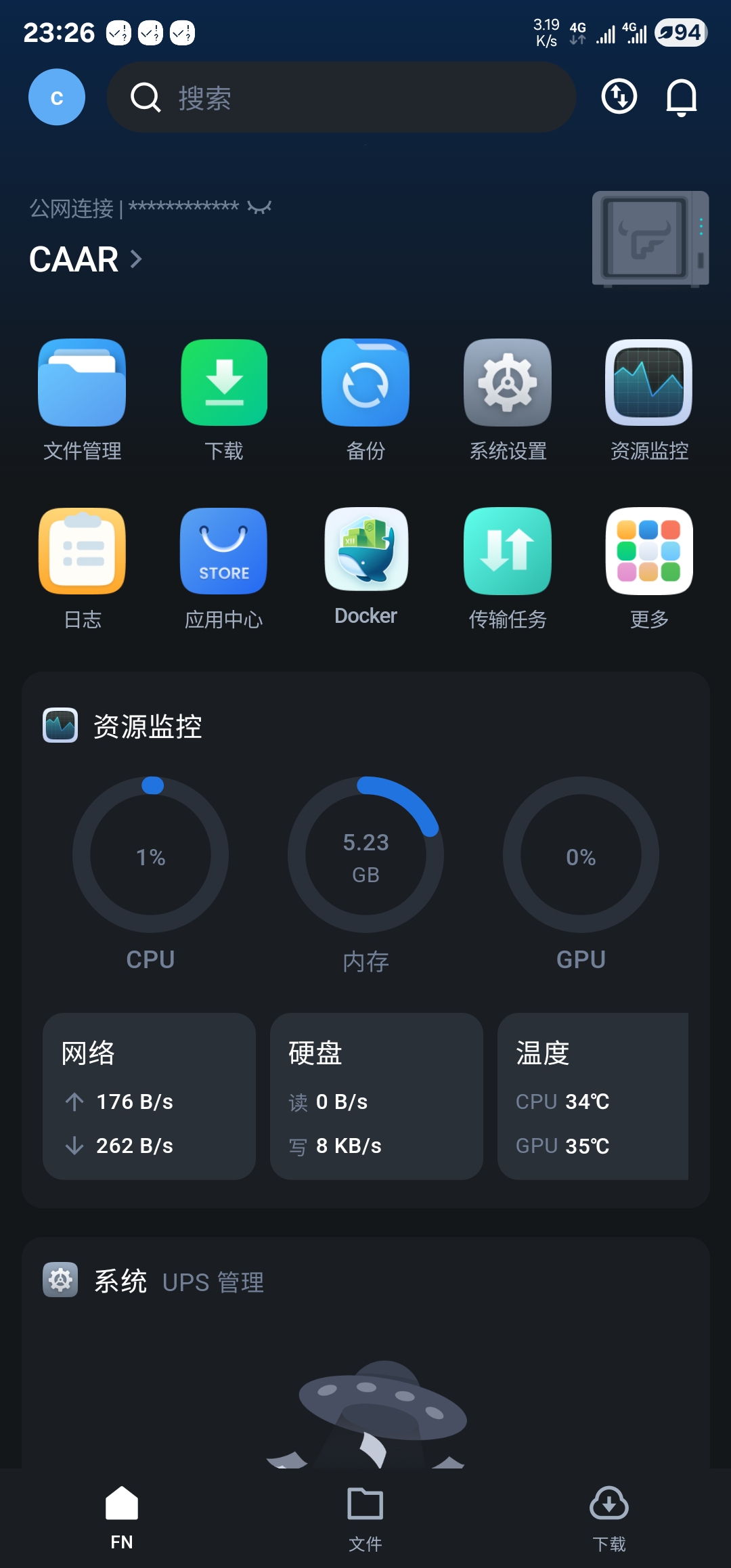Open 文件管理 file manager

(82, 383)
